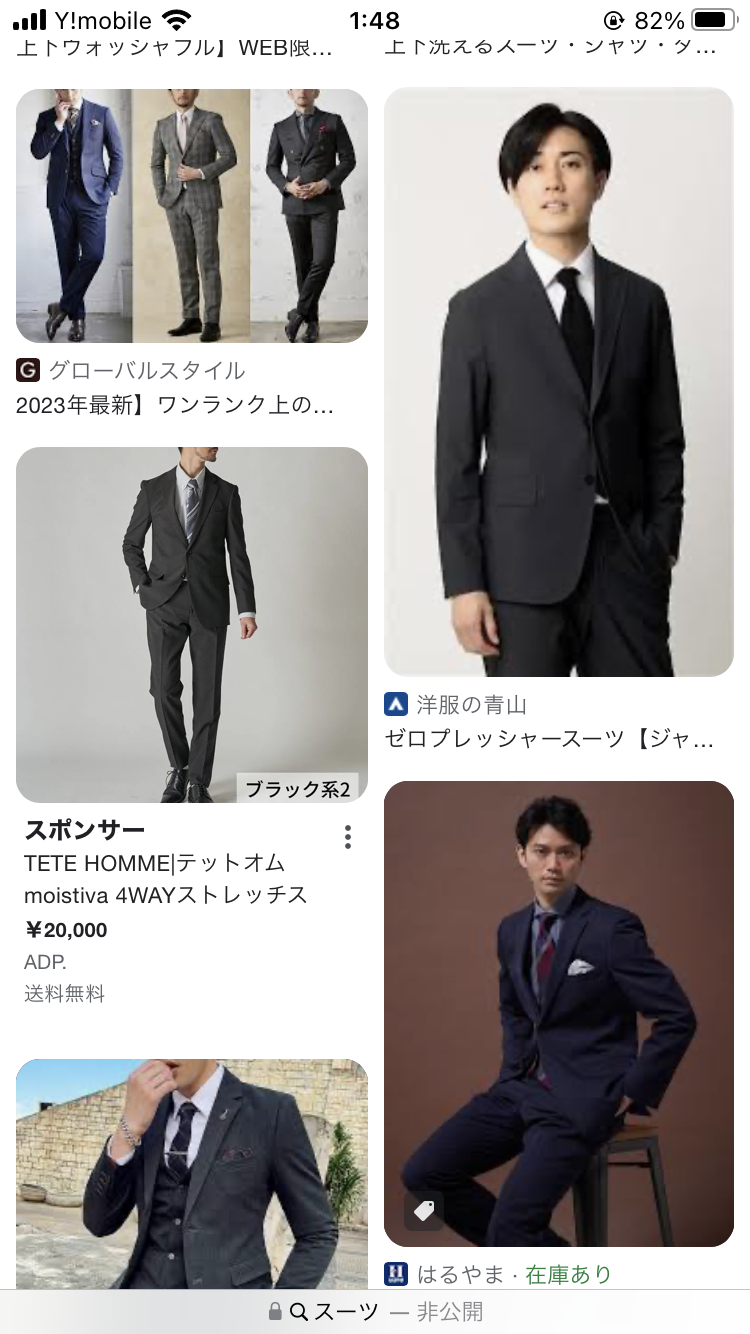Open the ゼロプレッシャースーツ result title
This screenshot has height=1334, width=750.
tap(549, 739)
